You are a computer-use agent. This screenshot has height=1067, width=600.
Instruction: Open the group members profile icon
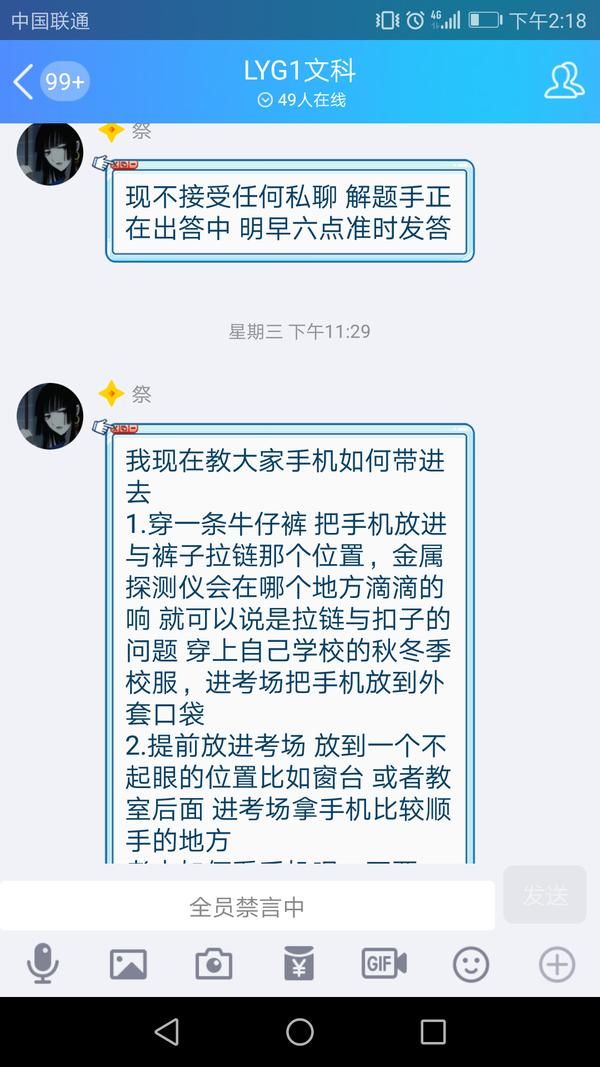coord(564,80)
